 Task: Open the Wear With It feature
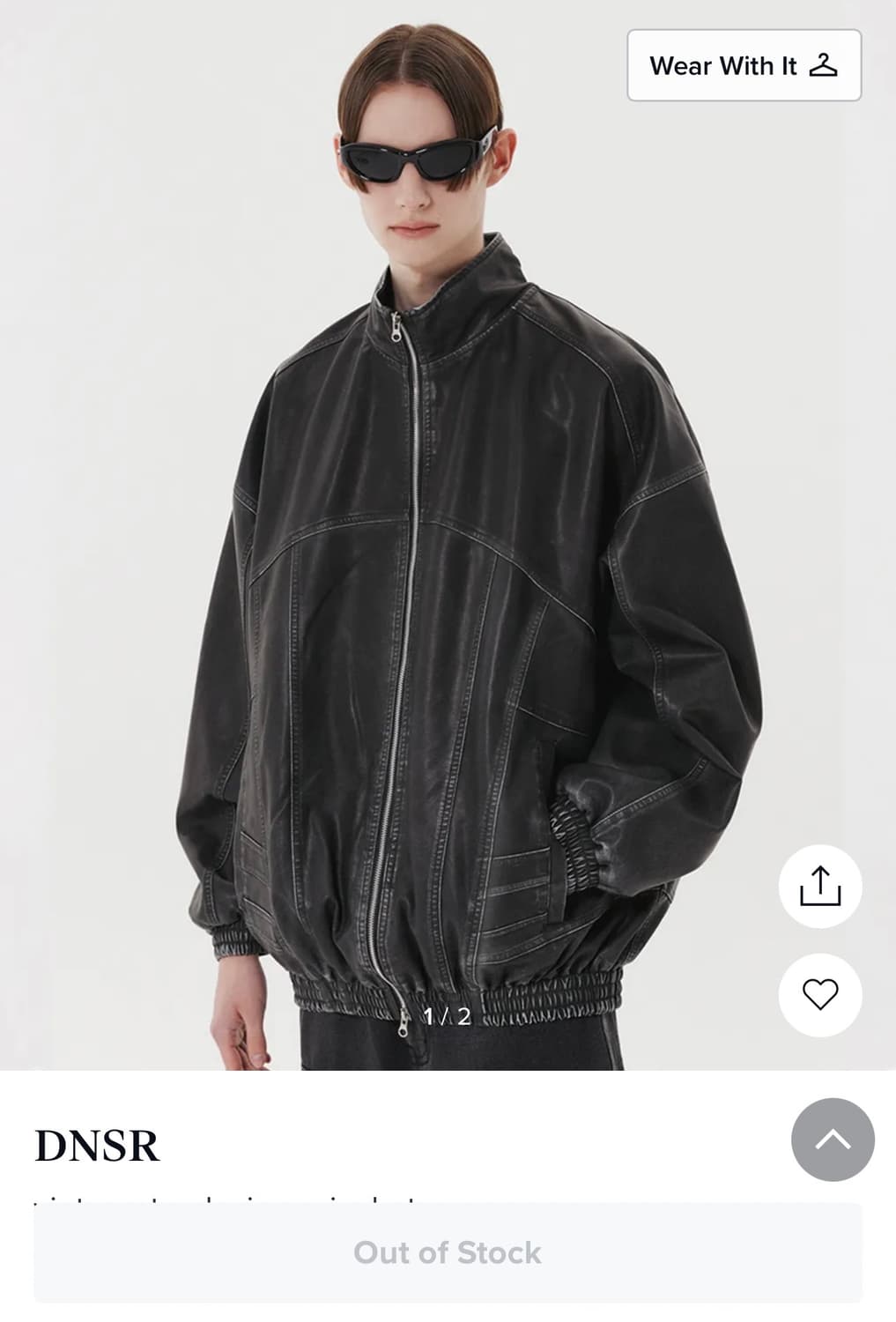coord(743,65)
